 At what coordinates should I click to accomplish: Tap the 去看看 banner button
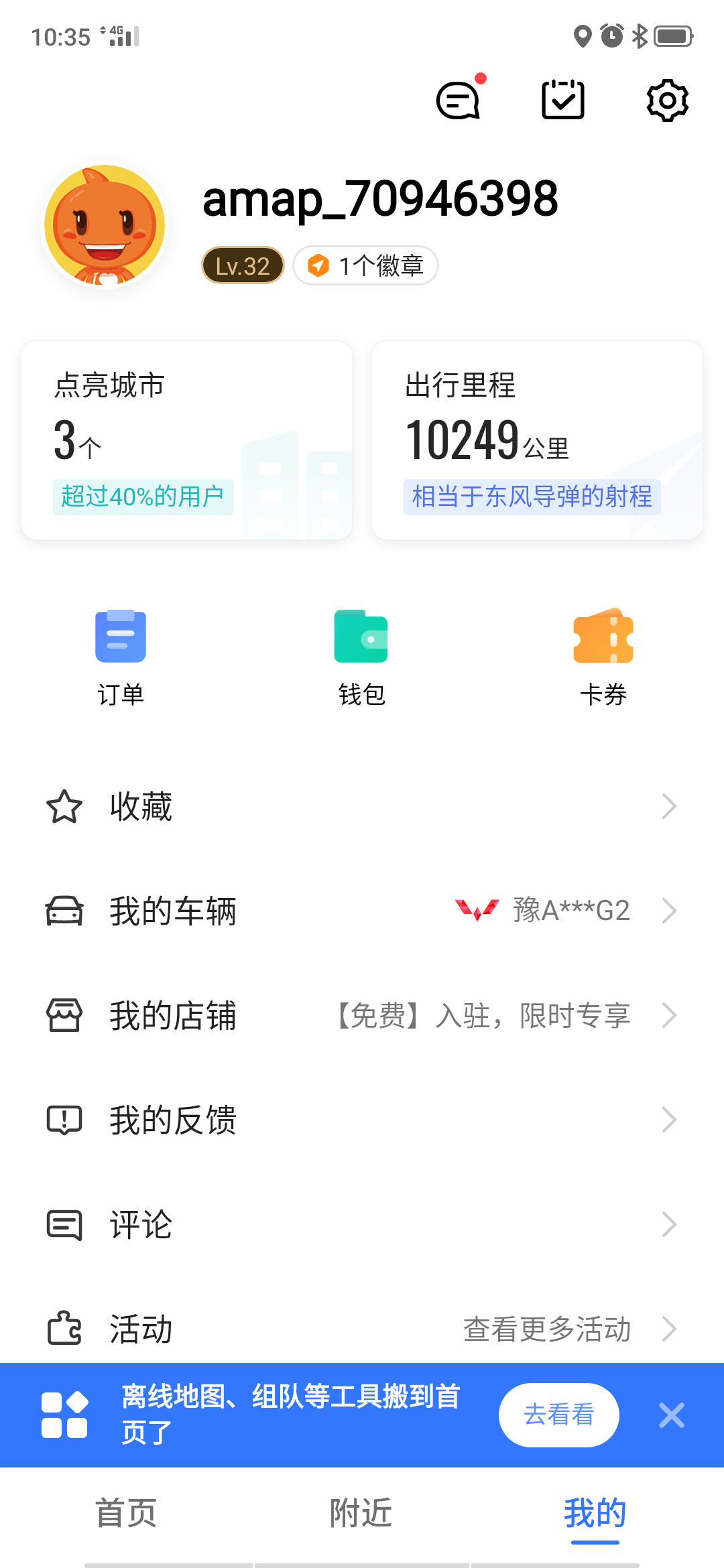558,1415
